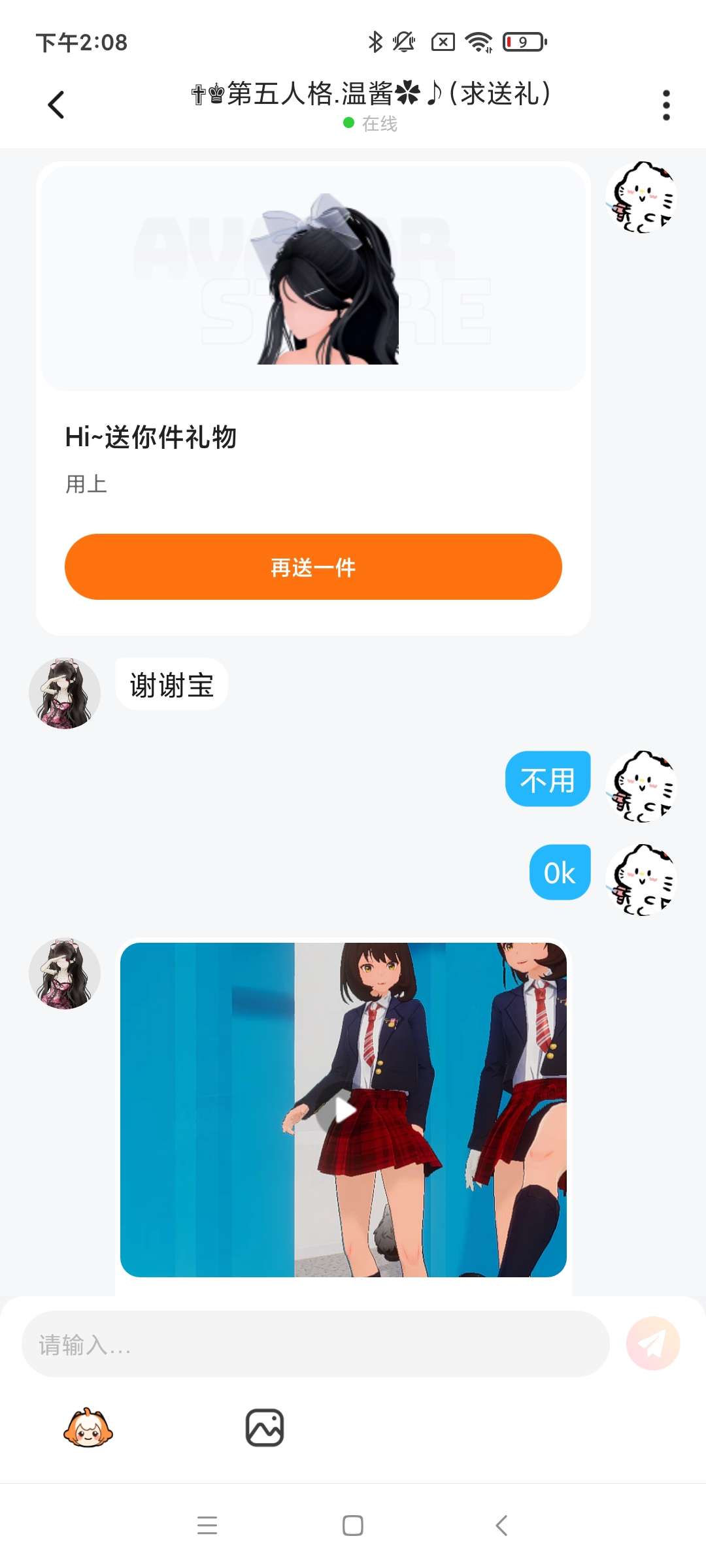Open contact avatar next to 谢谢宝

(65, 693)
